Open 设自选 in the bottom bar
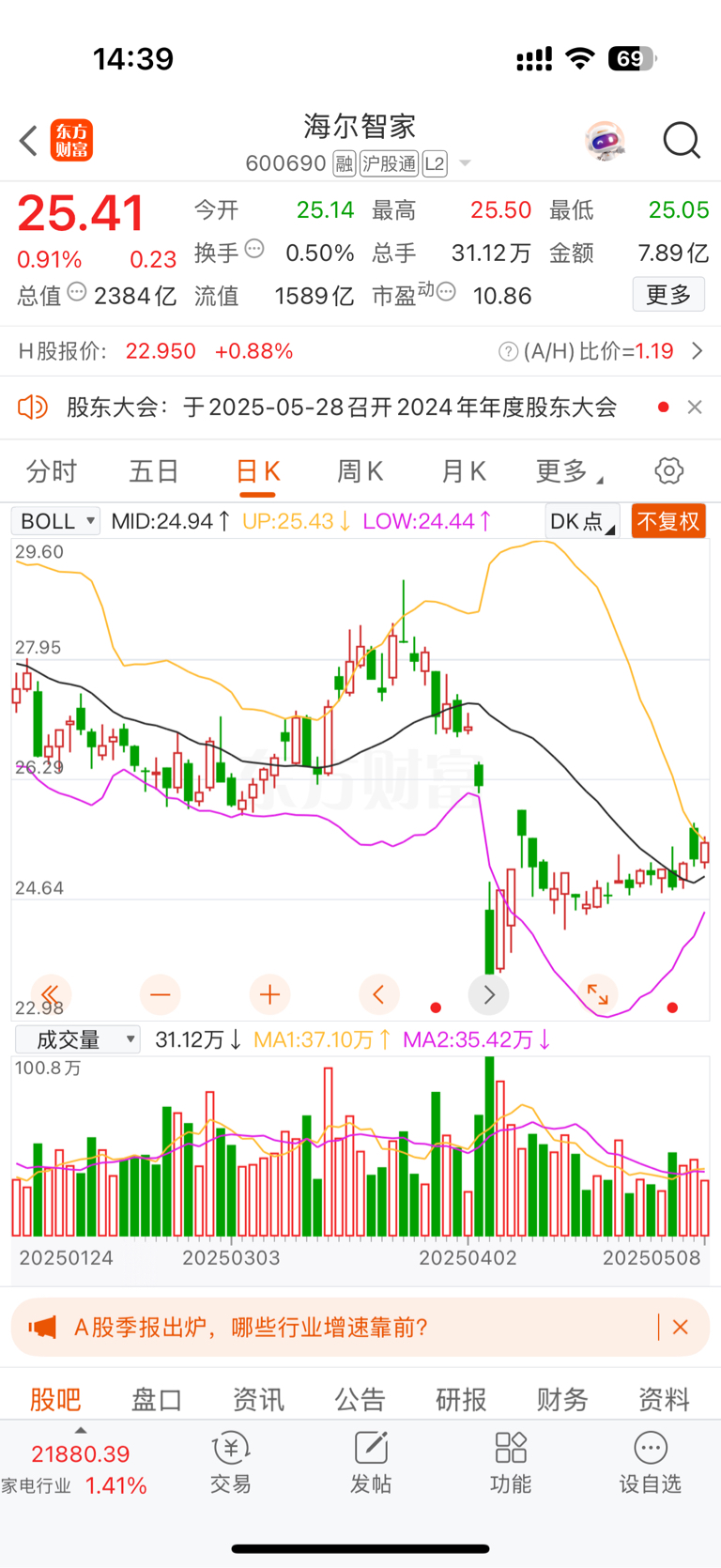The width and height of the screenshot is (721, 1568). (x=650, y=1463)
